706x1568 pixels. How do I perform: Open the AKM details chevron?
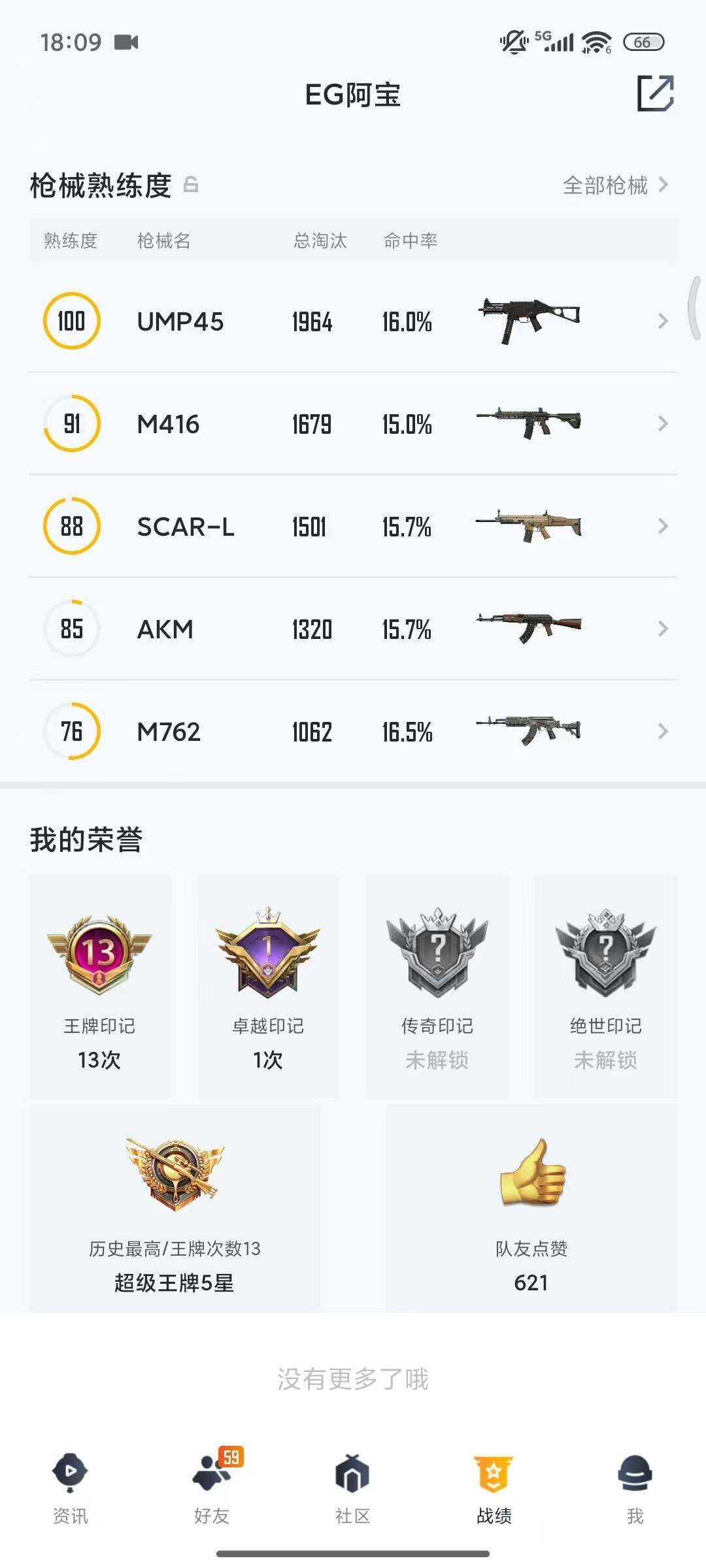(x=662, y=629)
